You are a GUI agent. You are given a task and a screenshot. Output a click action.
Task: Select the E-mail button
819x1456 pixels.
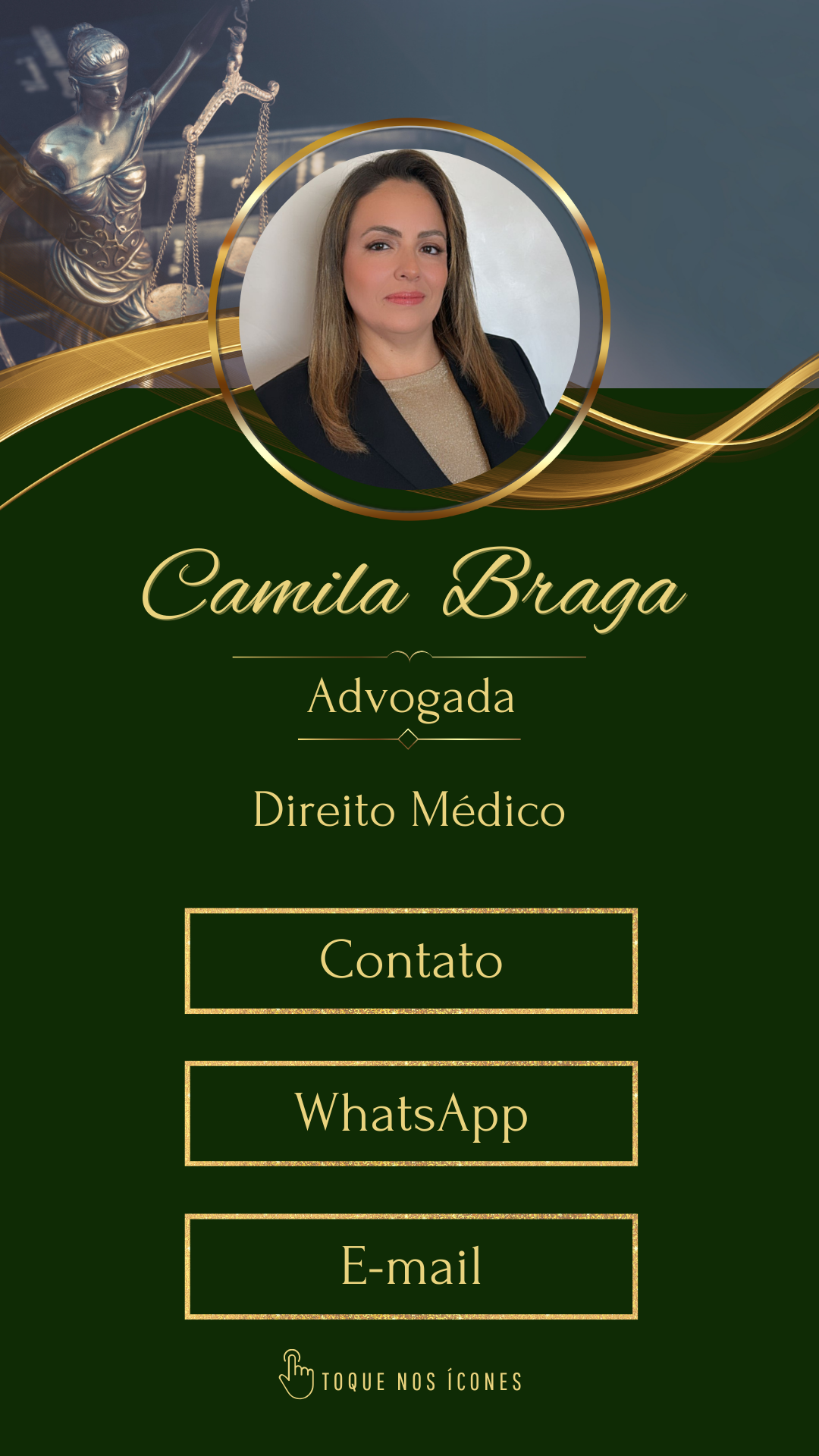tap(411, 1266)
